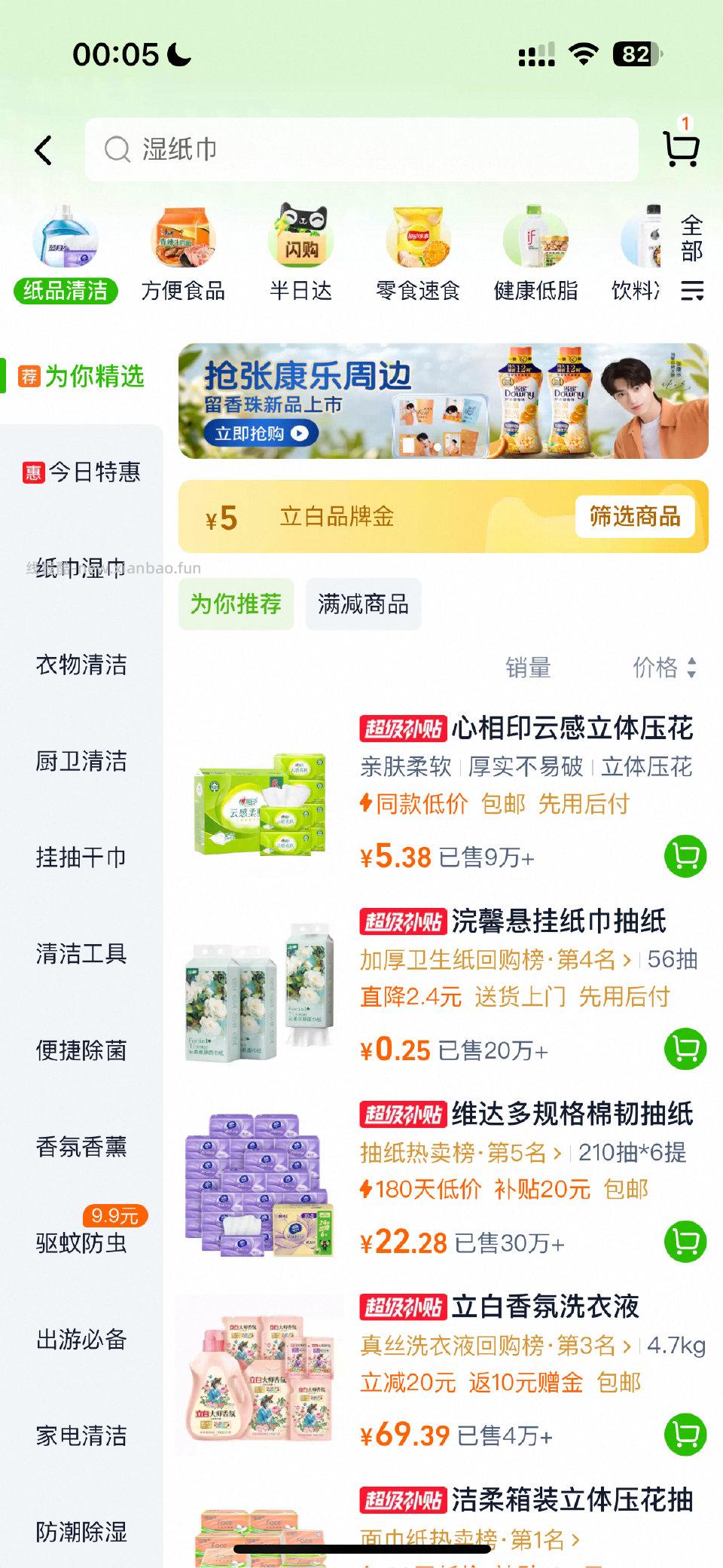Open the 半日达 flash-sale category icon
This screenshot has width=723, height=1568.
point(301,240)
